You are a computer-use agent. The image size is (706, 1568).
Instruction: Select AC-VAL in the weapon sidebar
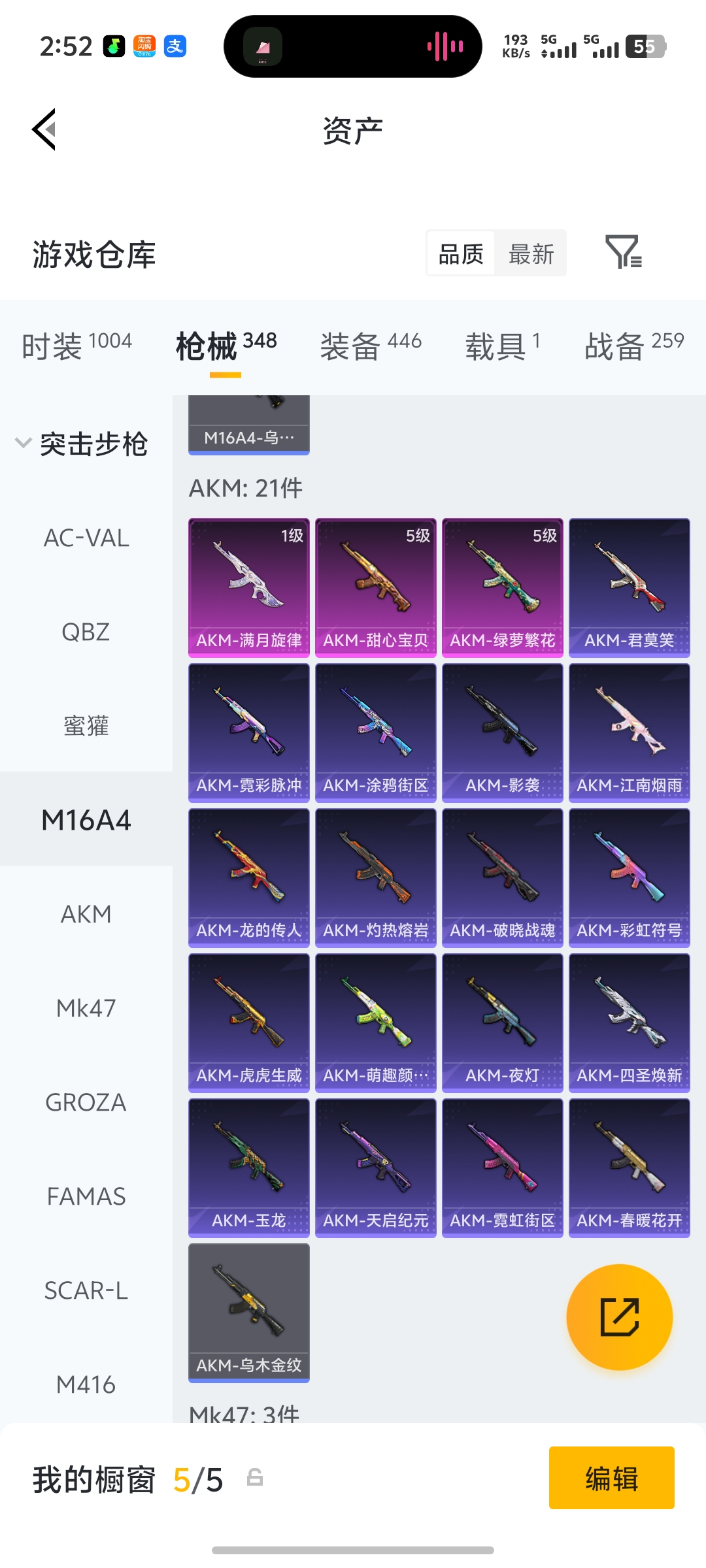coord(86,538)
